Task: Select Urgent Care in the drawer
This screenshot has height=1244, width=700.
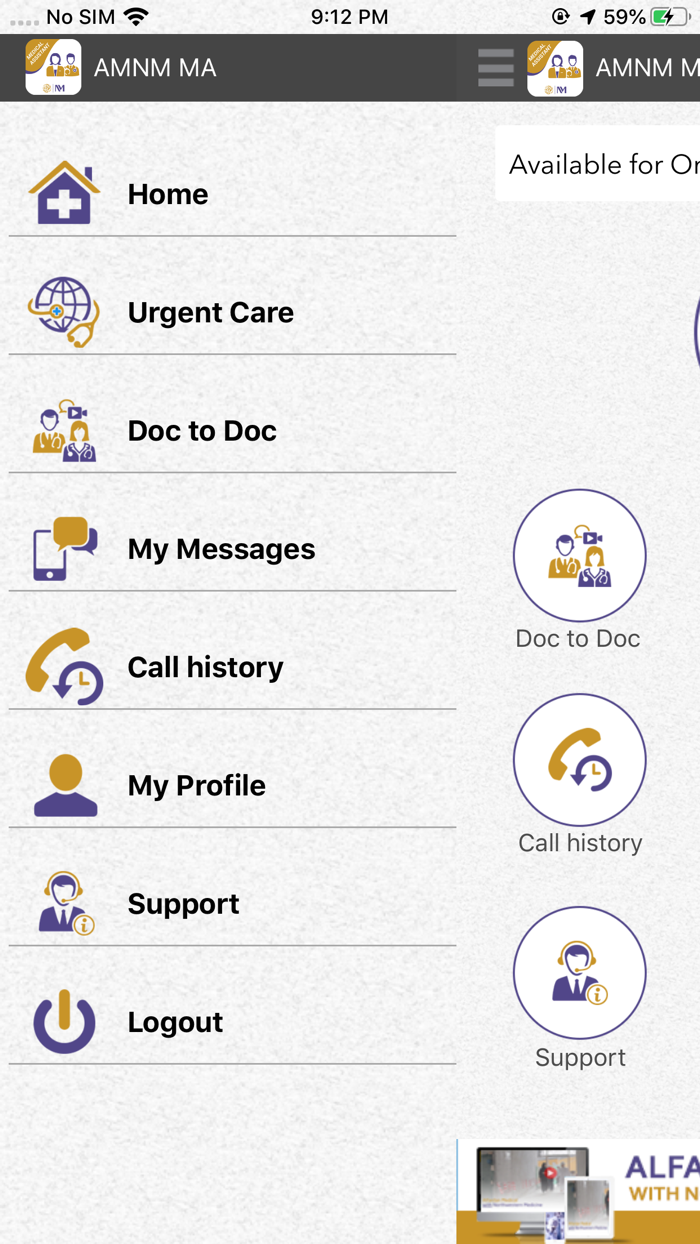Action: pos(232,312)
